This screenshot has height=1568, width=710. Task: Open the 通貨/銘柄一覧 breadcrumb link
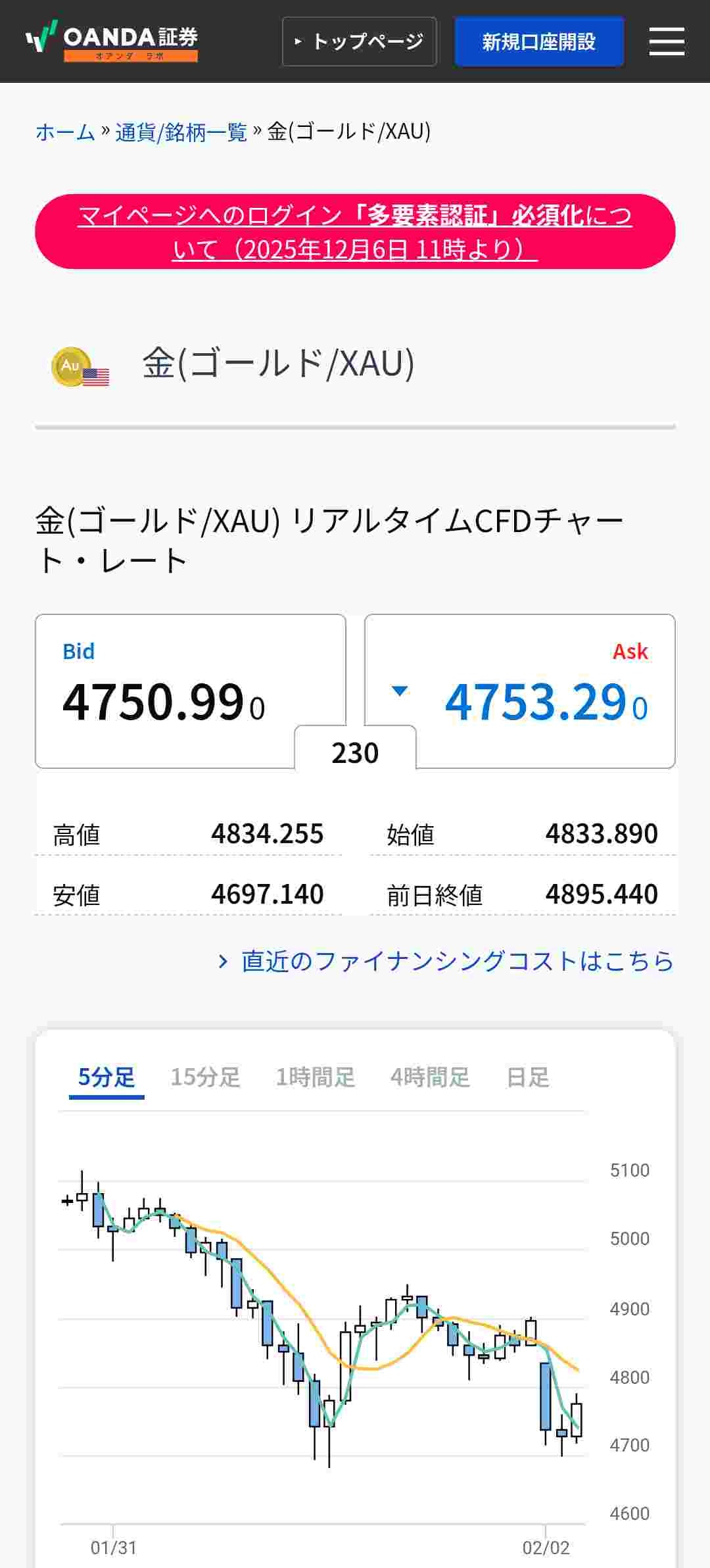(x=181, y=132)
